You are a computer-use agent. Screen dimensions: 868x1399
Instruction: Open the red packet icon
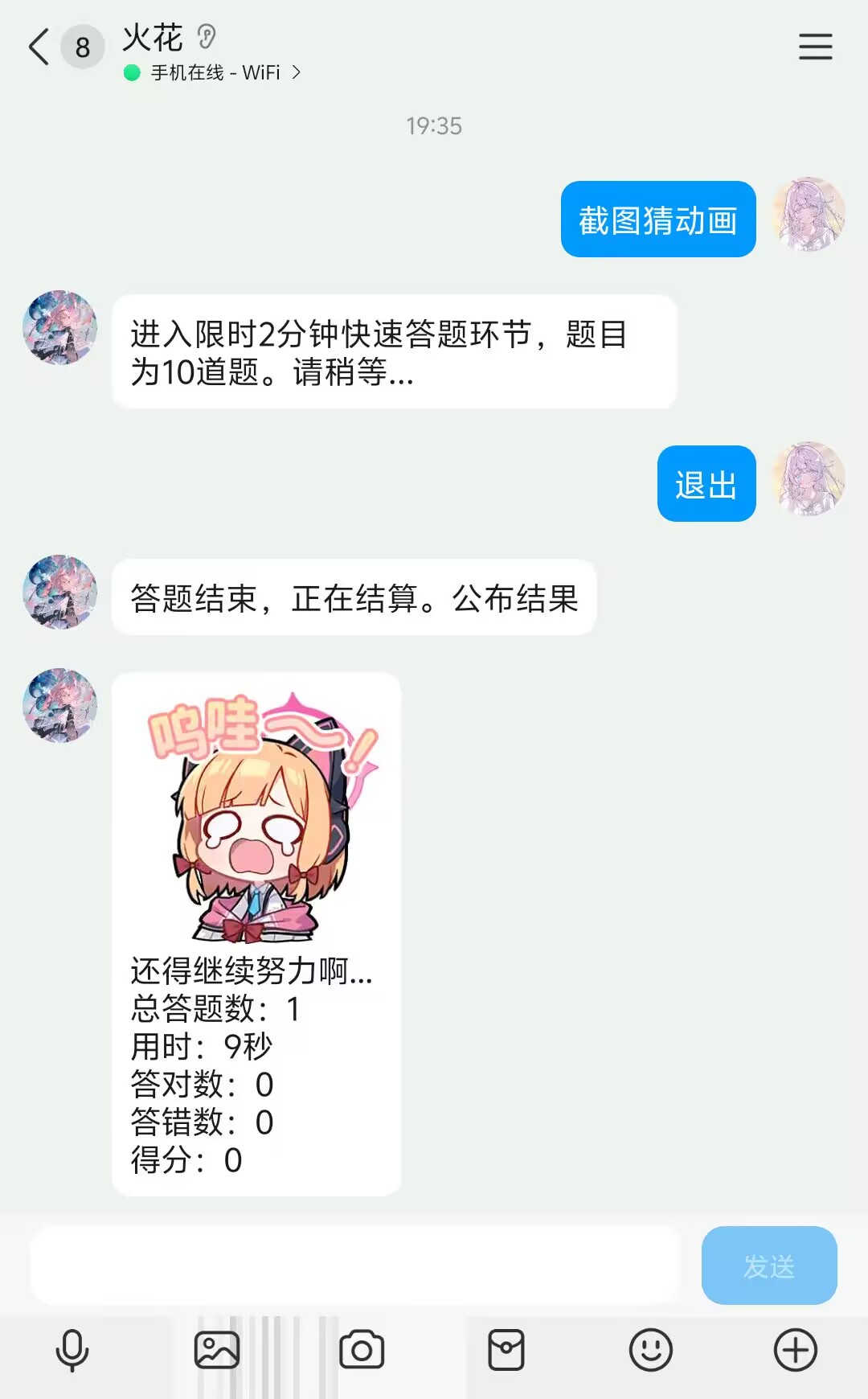coord(506,1350)
